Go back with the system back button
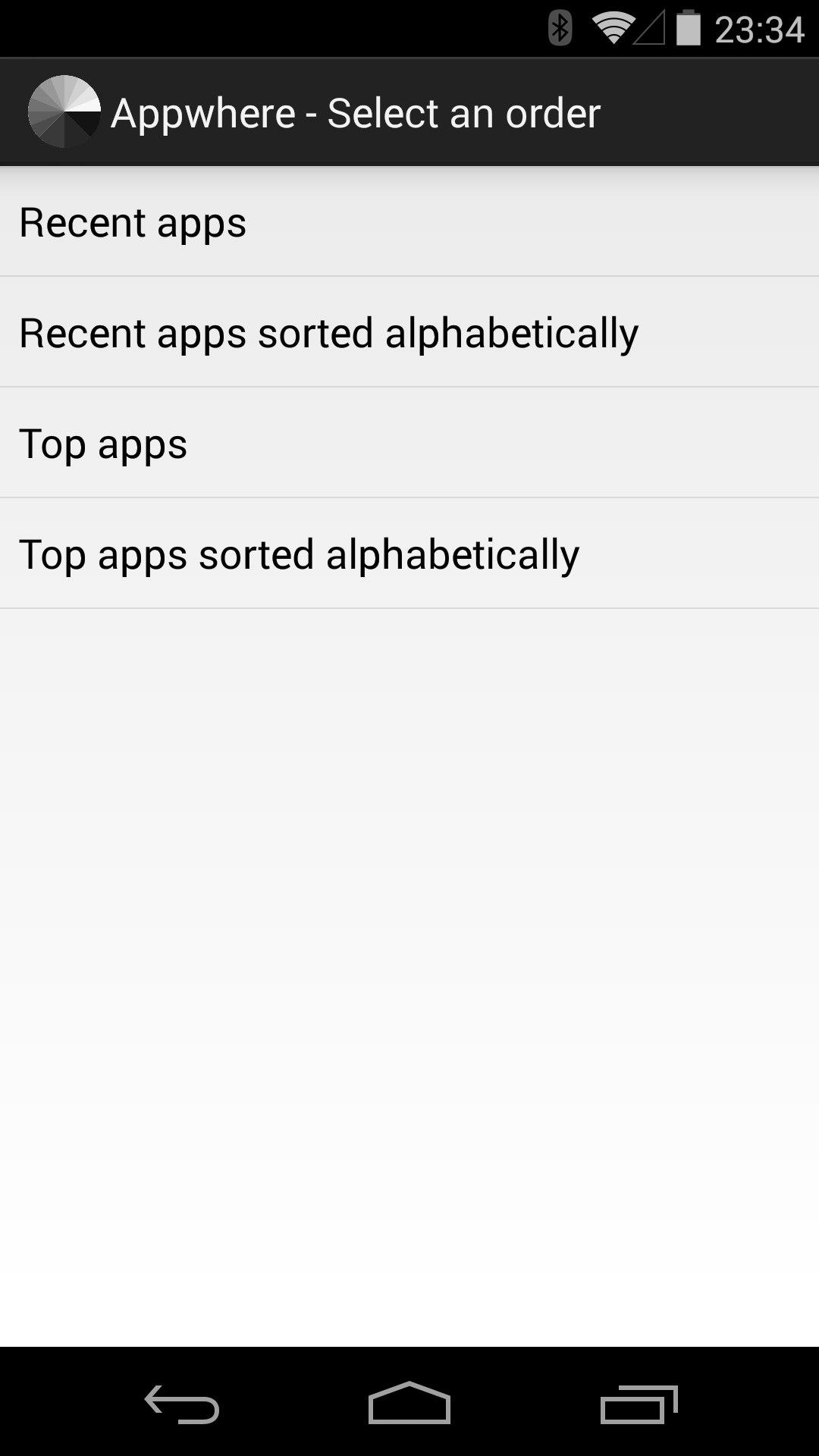The height and width of the screenshot is (1456, 819). 182,1404
